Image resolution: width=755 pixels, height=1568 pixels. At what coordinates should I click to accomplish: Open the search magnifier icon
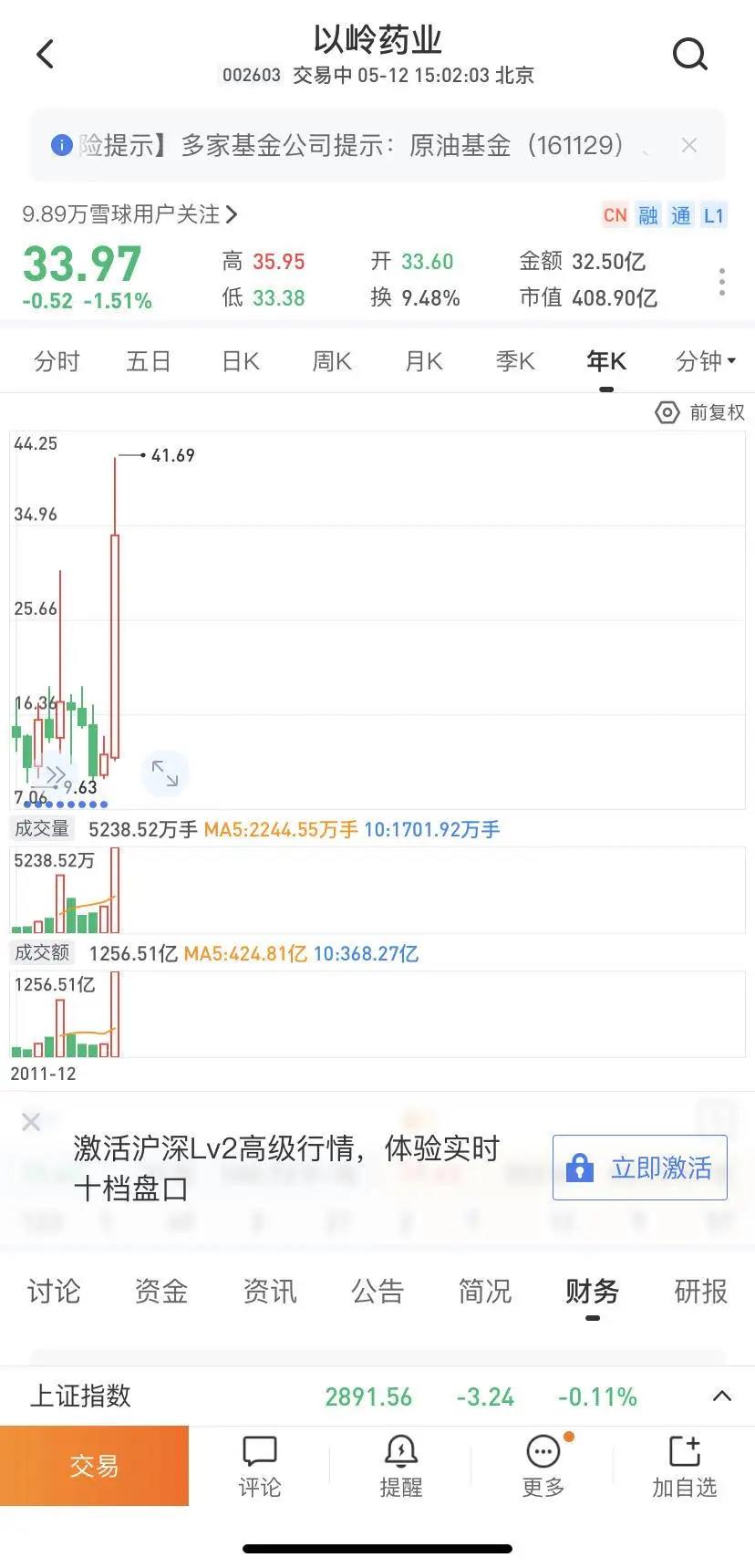click(x=690, y=55)
